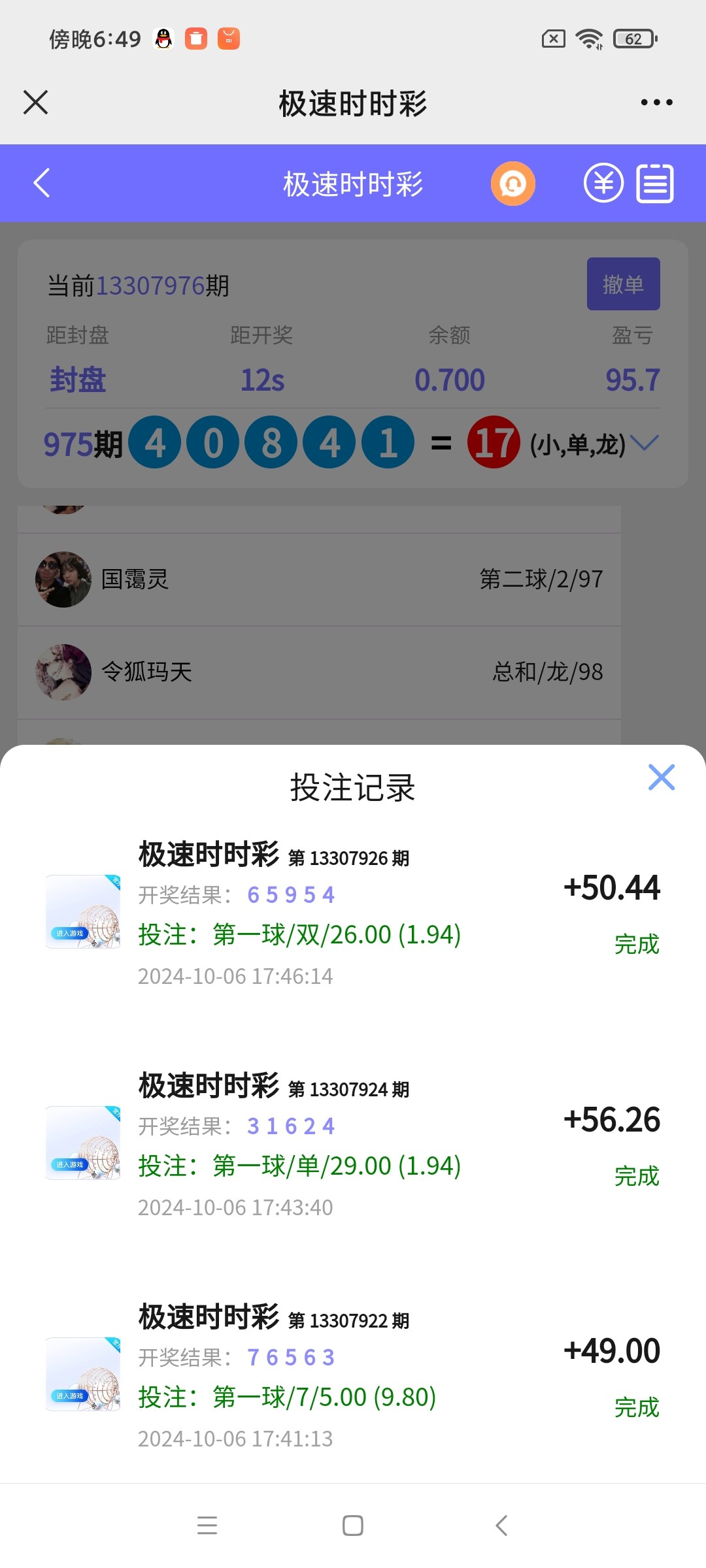Open the bet records list icon
The height and width of the screenshot is (1568, 706).
(655, 184)
